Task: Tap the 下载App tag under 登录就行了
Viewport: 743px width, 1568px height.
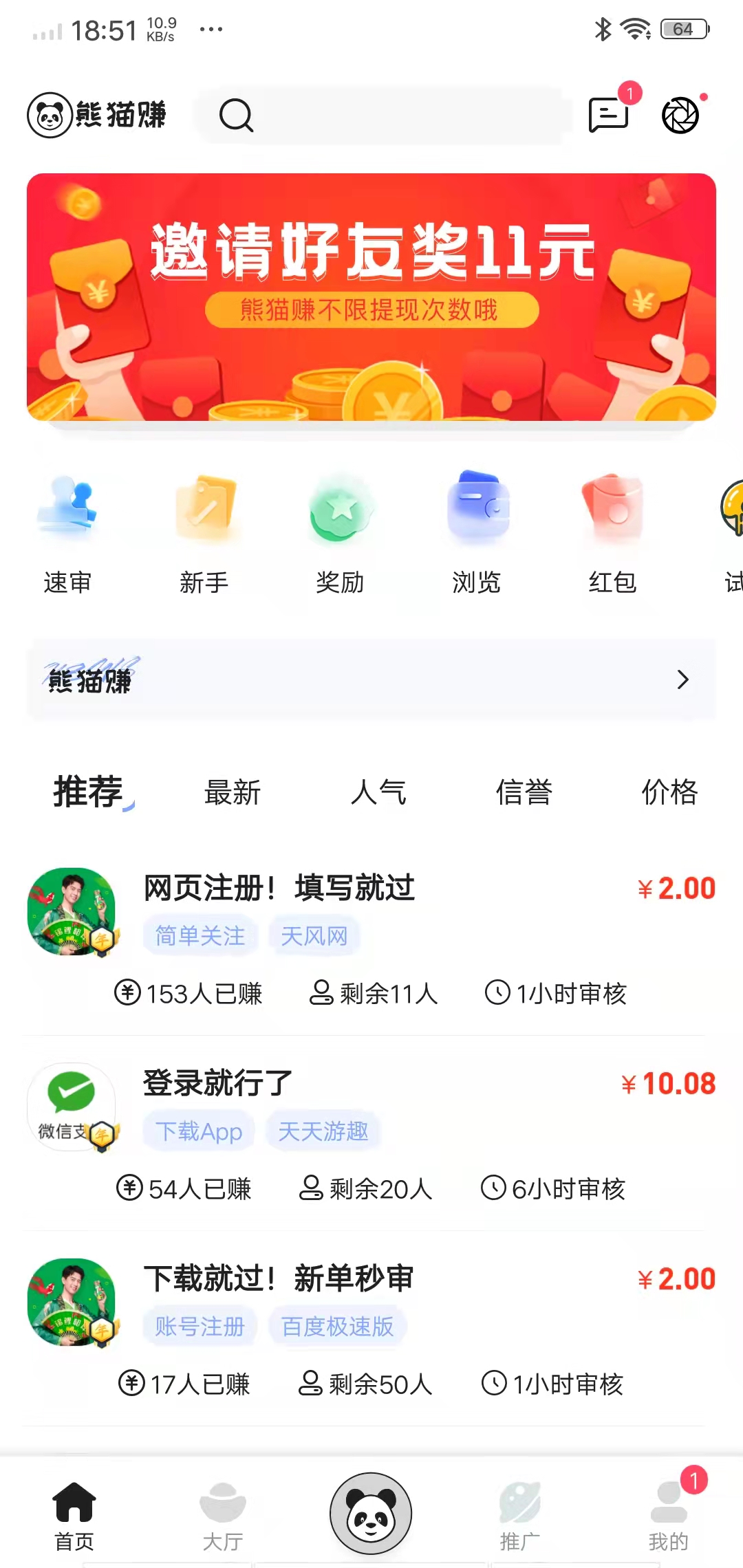Action: (x=198, y=1130)
